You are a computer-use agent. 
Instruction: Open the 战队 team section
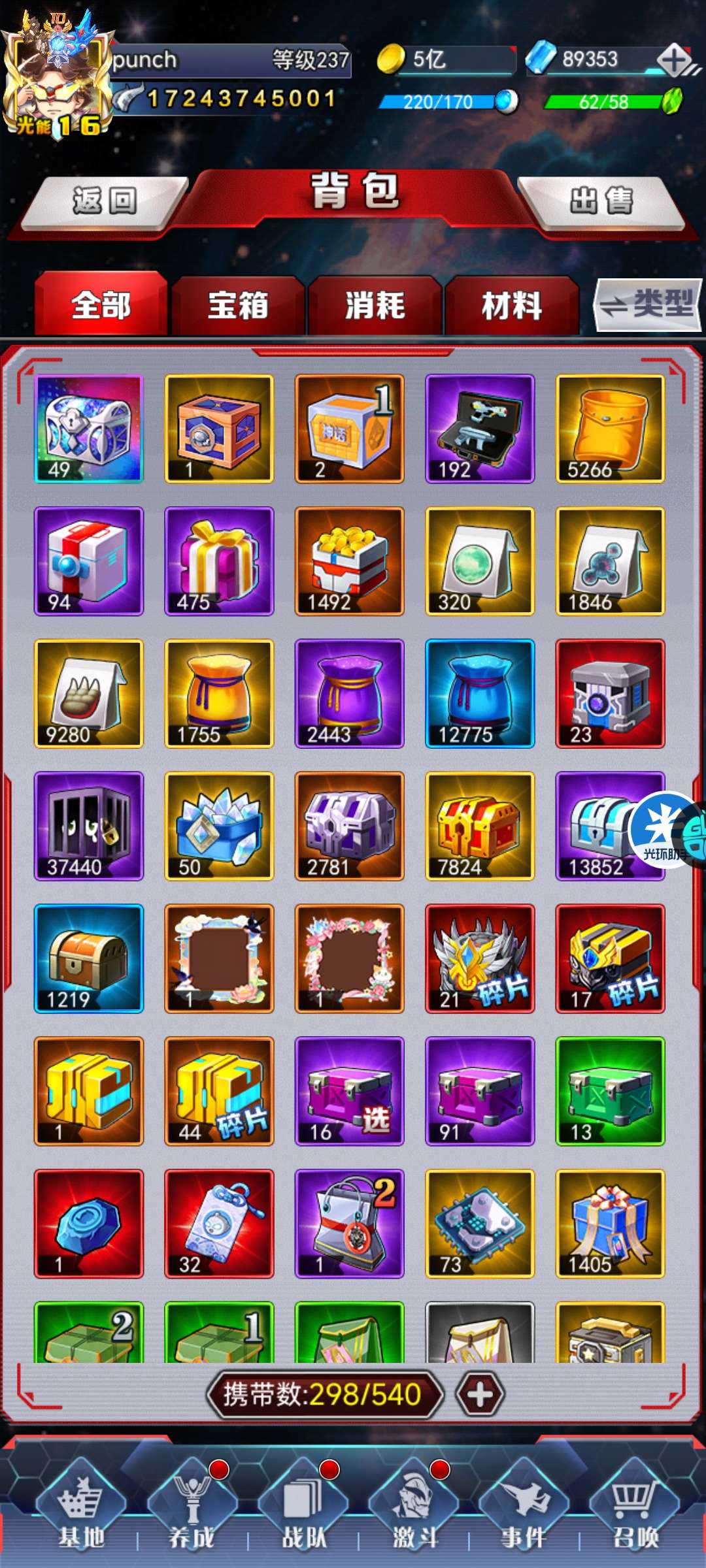[303, 1511]
